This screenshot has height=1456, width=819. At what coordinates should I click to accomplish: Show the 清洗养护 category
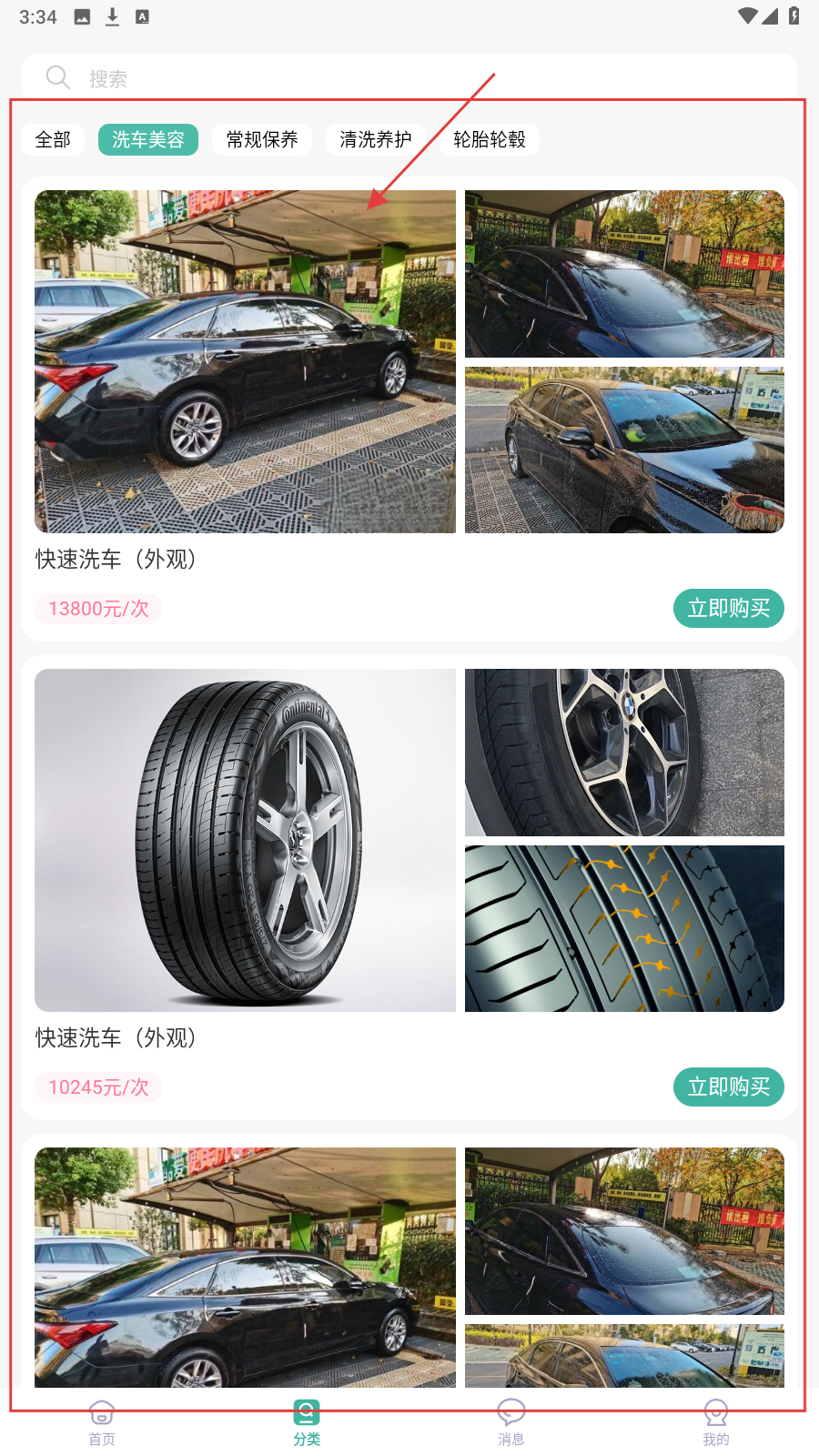[x=376, y=139]
